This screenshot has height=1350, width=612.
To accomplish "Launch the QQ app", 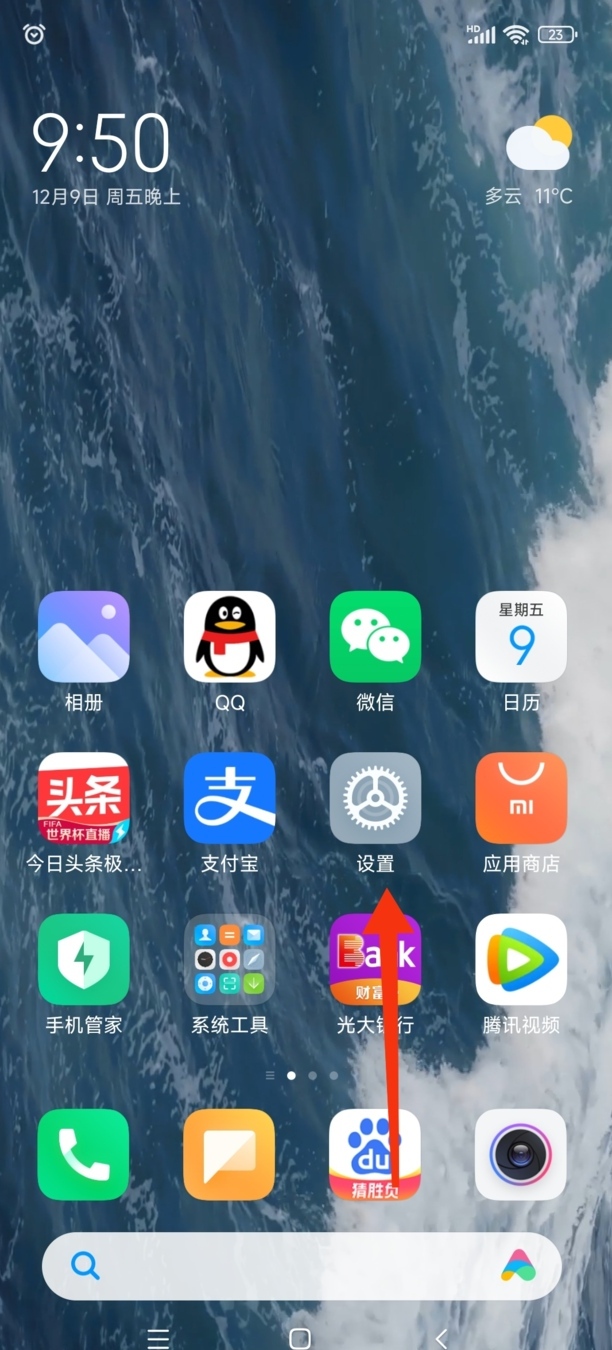I will pyautogui.click(x=229, y=637).
